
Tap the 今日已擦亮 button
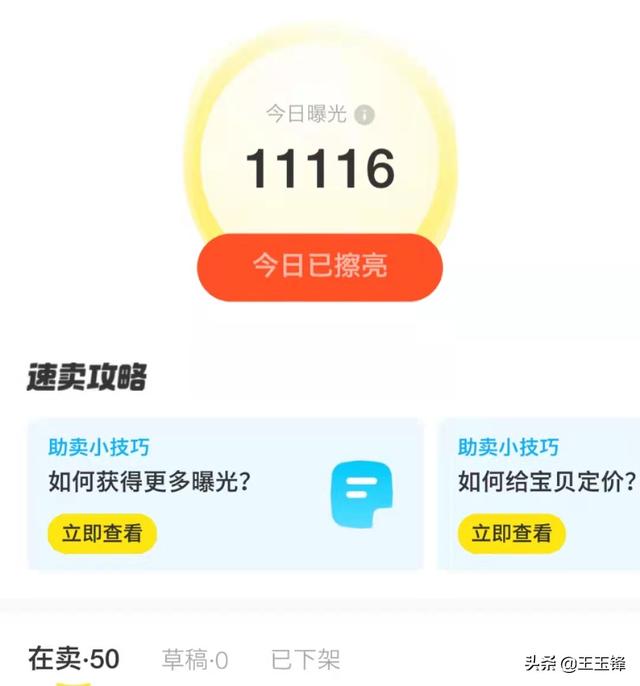pos(319,267)
